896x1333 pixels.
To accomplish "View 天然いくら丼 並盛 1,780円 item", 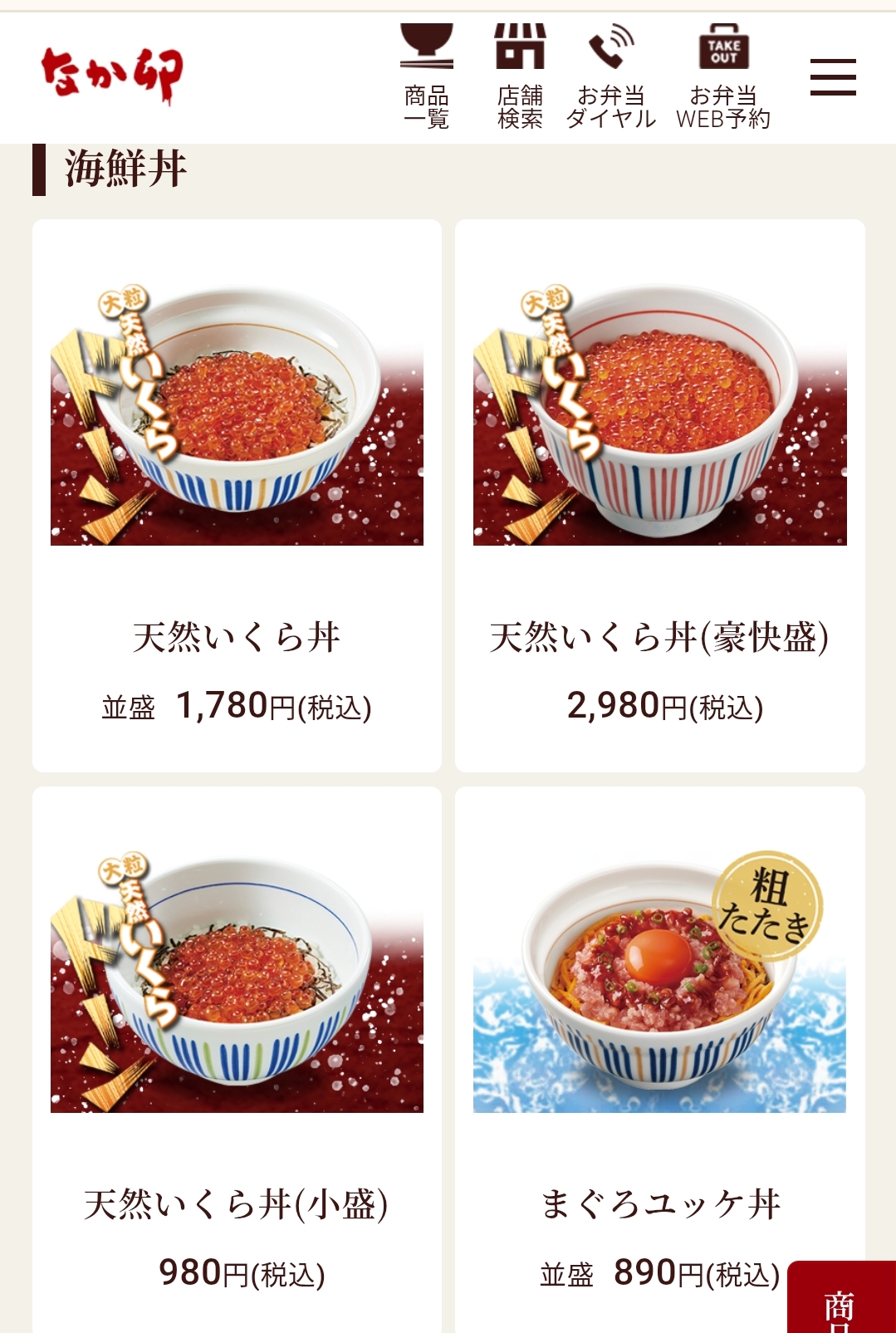I will click(x=237, y=495).
